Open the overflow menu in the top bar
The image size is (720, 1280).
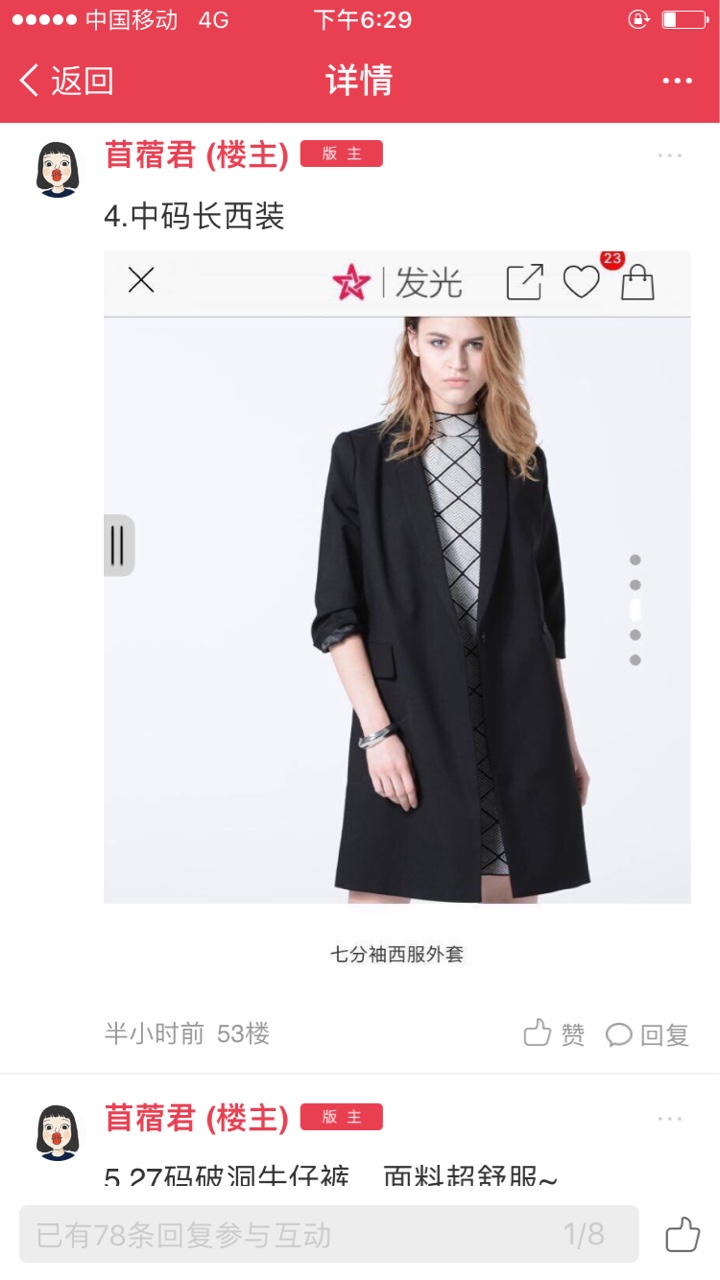(x=677, y=81)
